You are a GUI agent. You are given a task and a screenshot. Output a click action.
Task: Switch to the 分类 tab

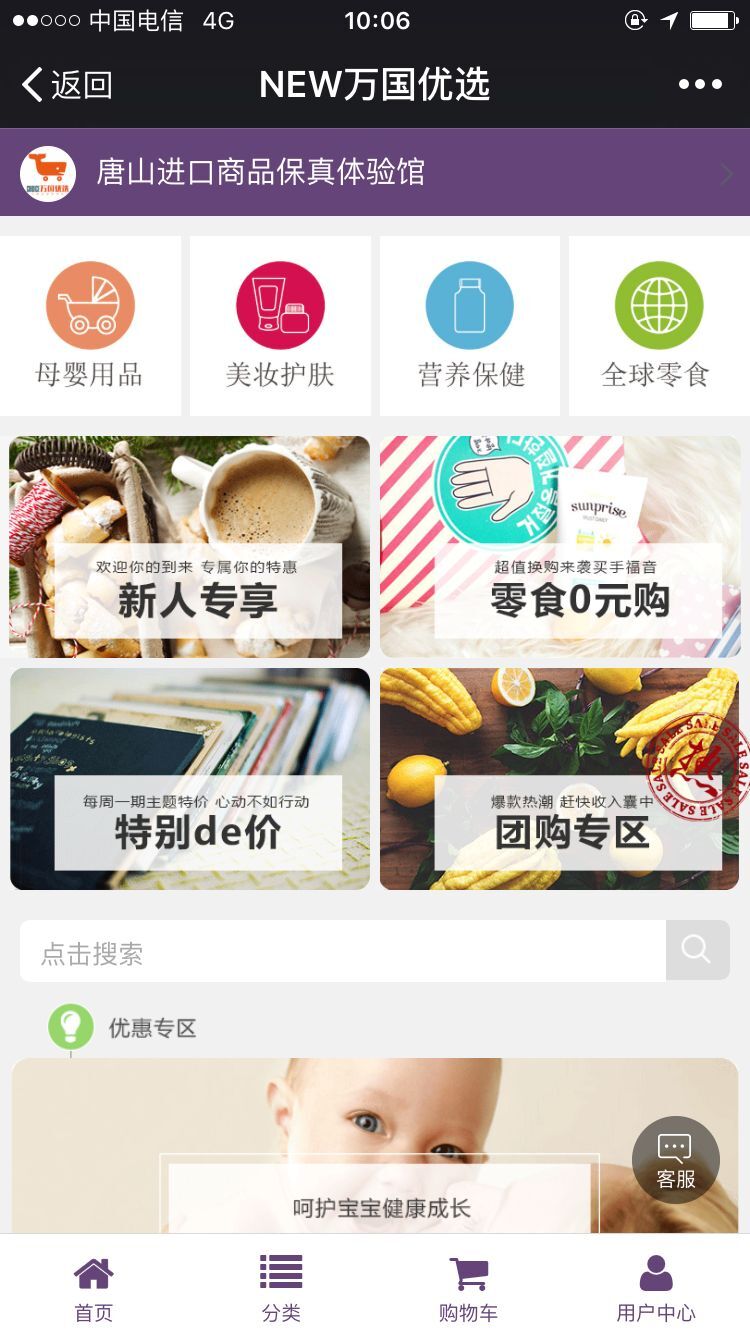coord(281,1289)
